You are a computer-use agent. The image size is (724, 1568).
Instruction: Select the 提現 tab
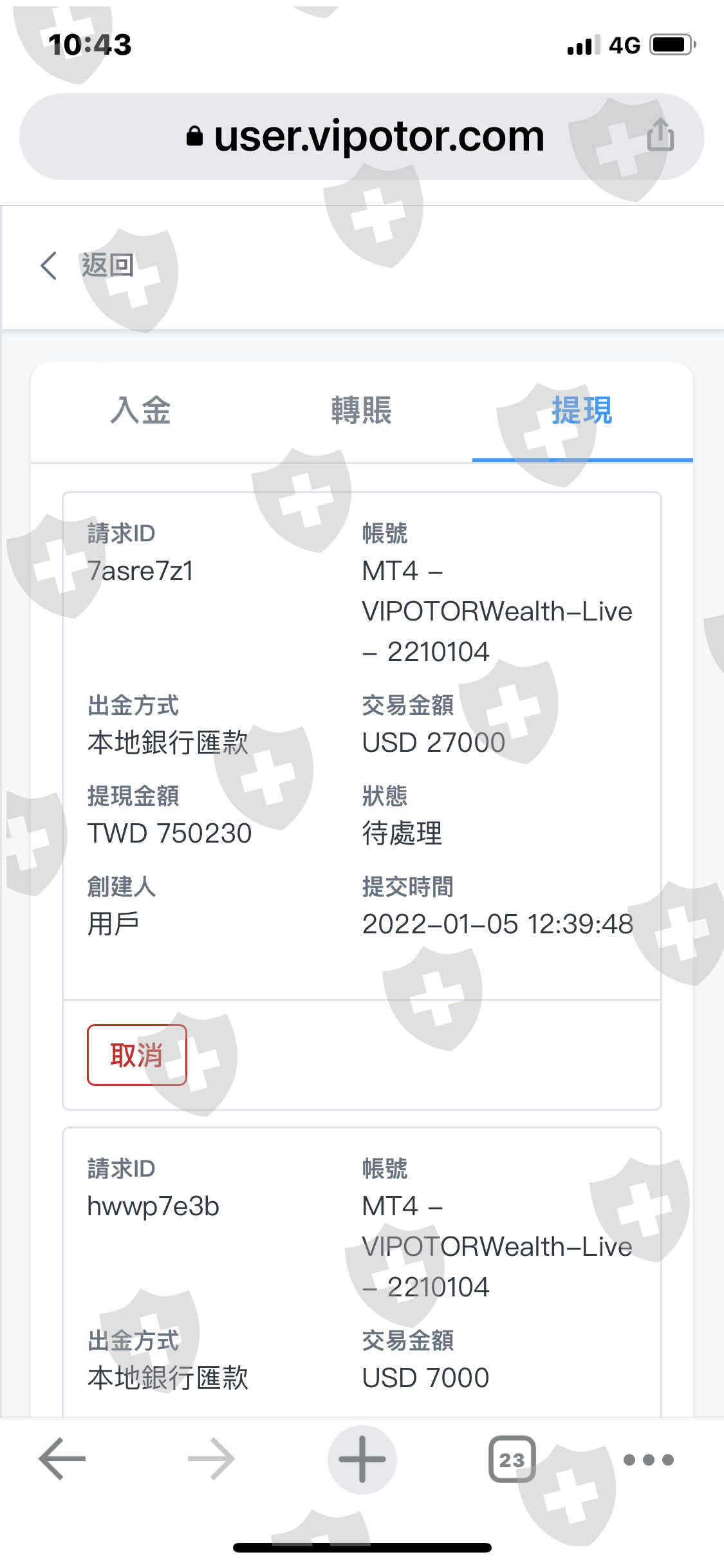[582, 411]
